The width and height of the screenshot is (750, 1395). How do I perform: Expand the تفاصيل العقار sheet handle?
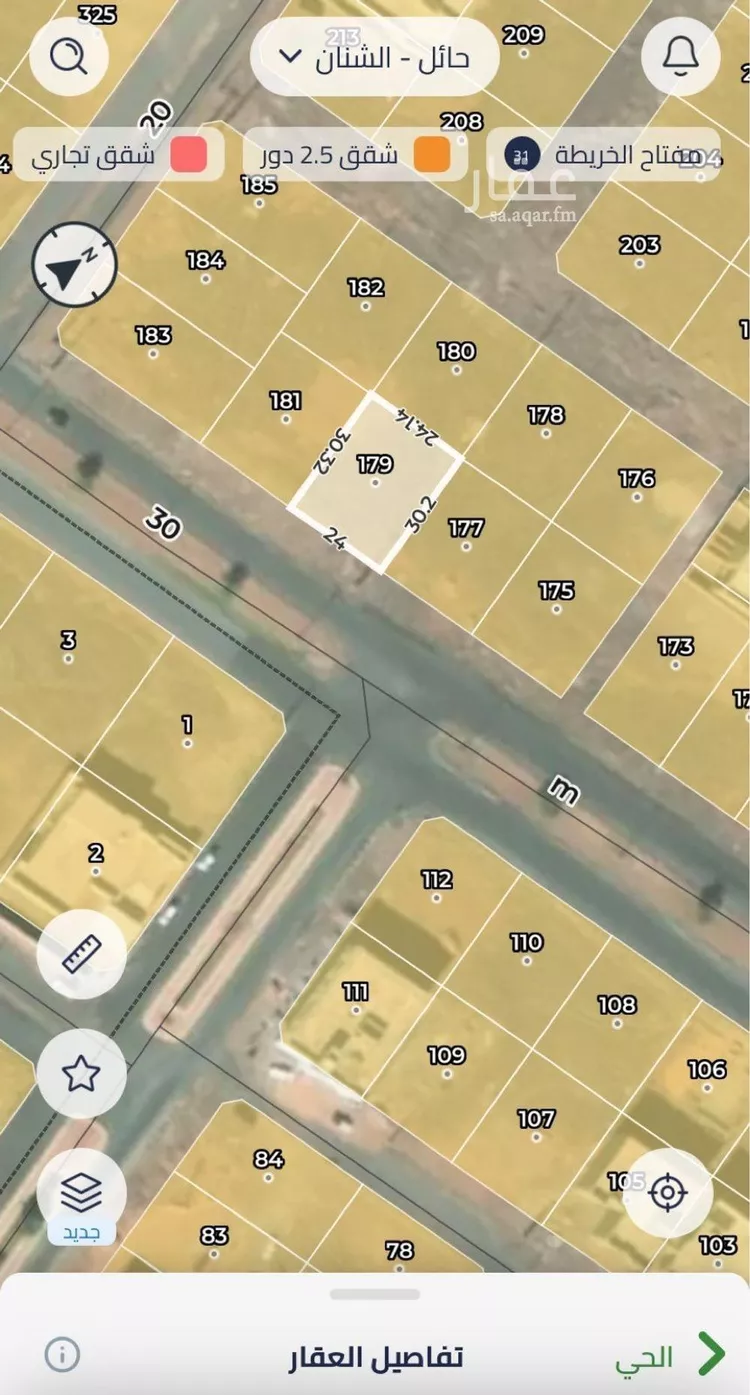click(x=375, y=1294)
